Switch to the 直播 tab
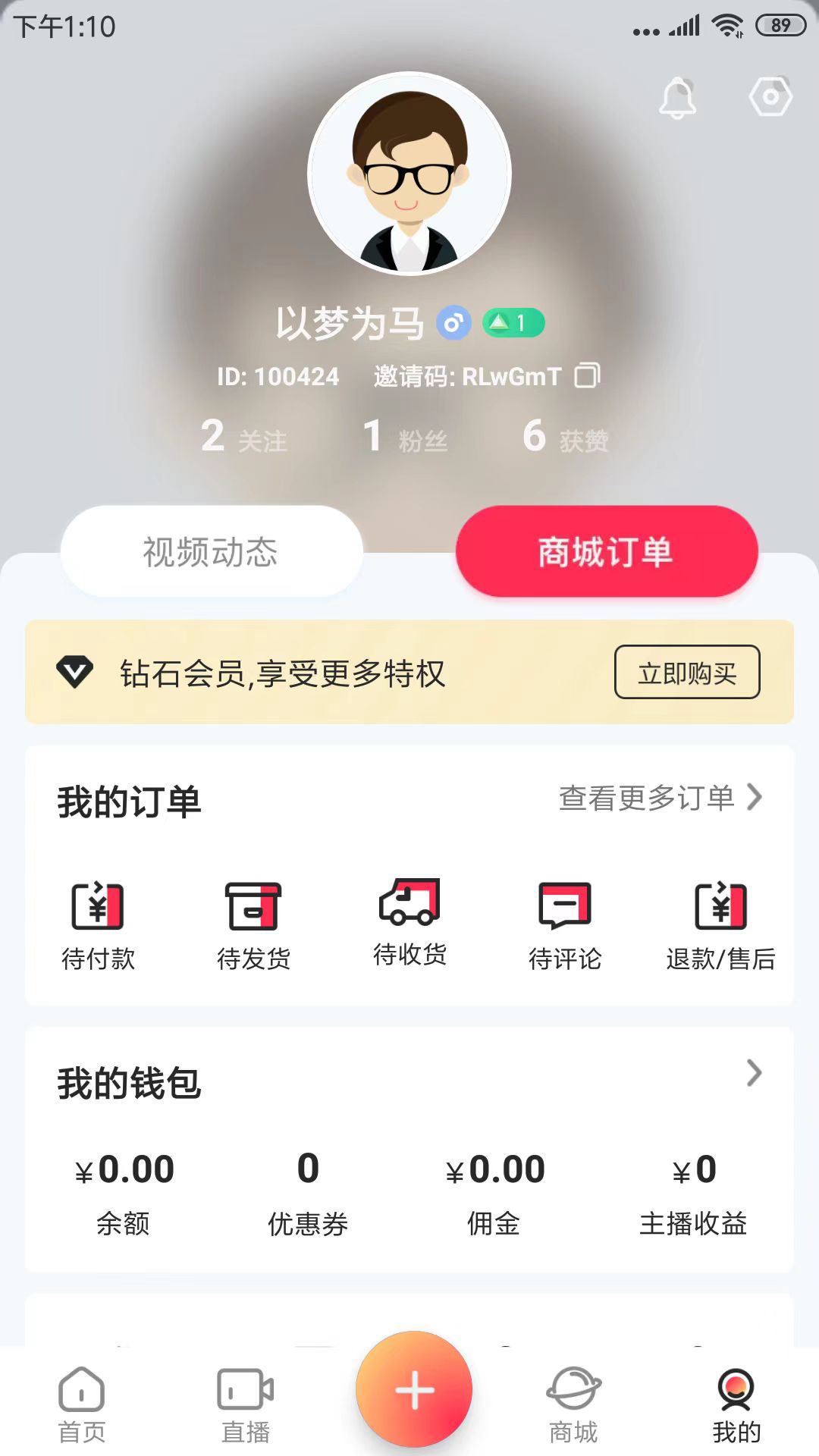The width and height of the screenshot is (819, 1456). point(245,1404)
